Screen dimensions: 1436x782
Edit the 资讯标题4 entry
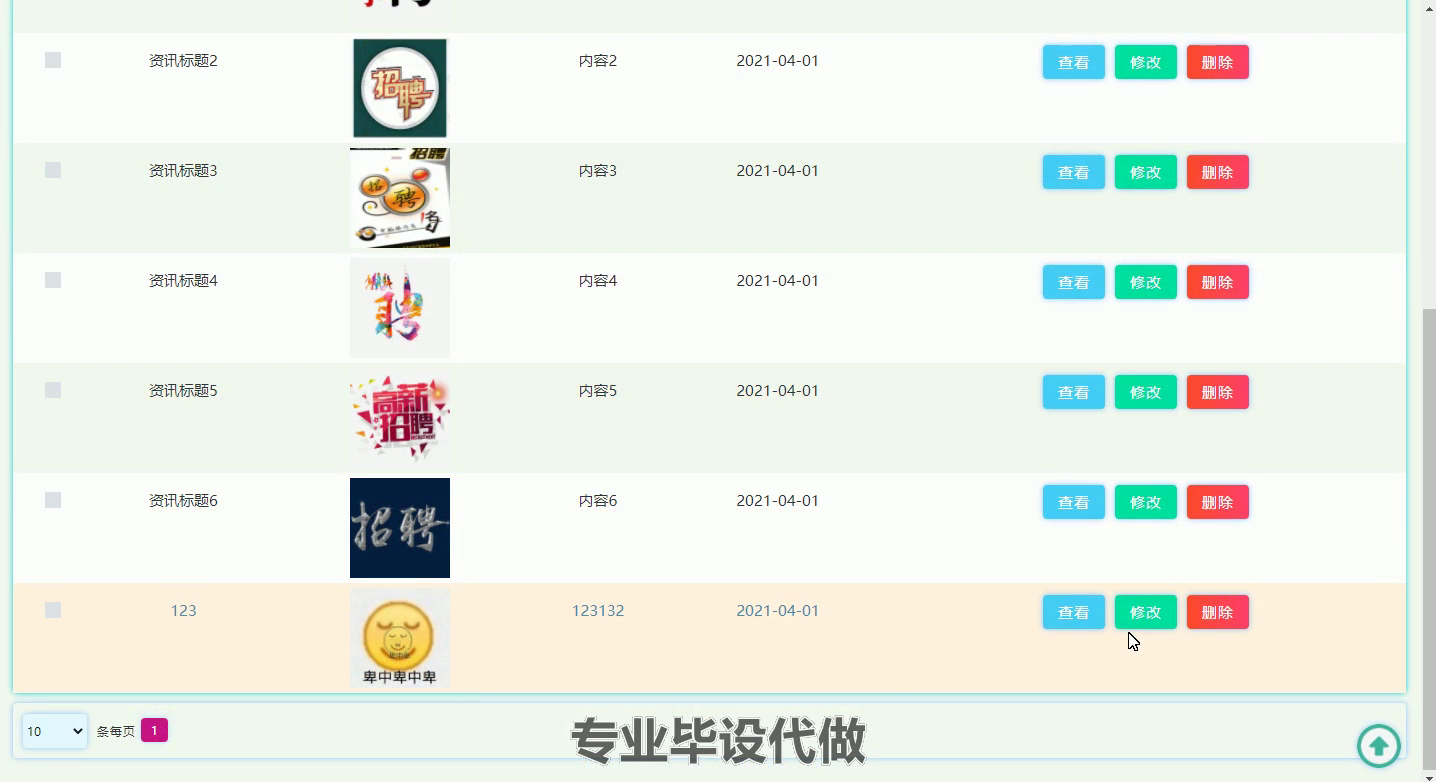pyautogui.click(x=1145, y=282)
